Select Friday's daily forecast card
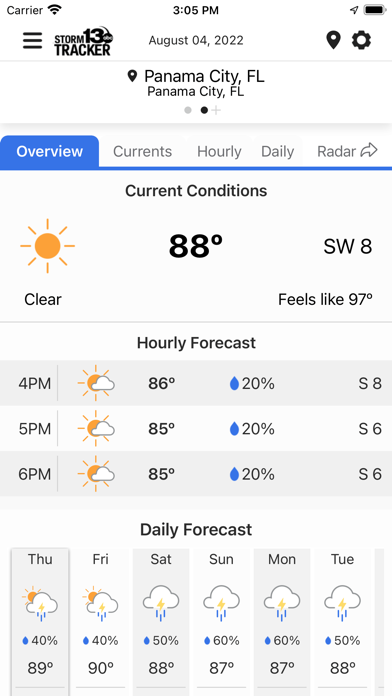 click(101, 621)
